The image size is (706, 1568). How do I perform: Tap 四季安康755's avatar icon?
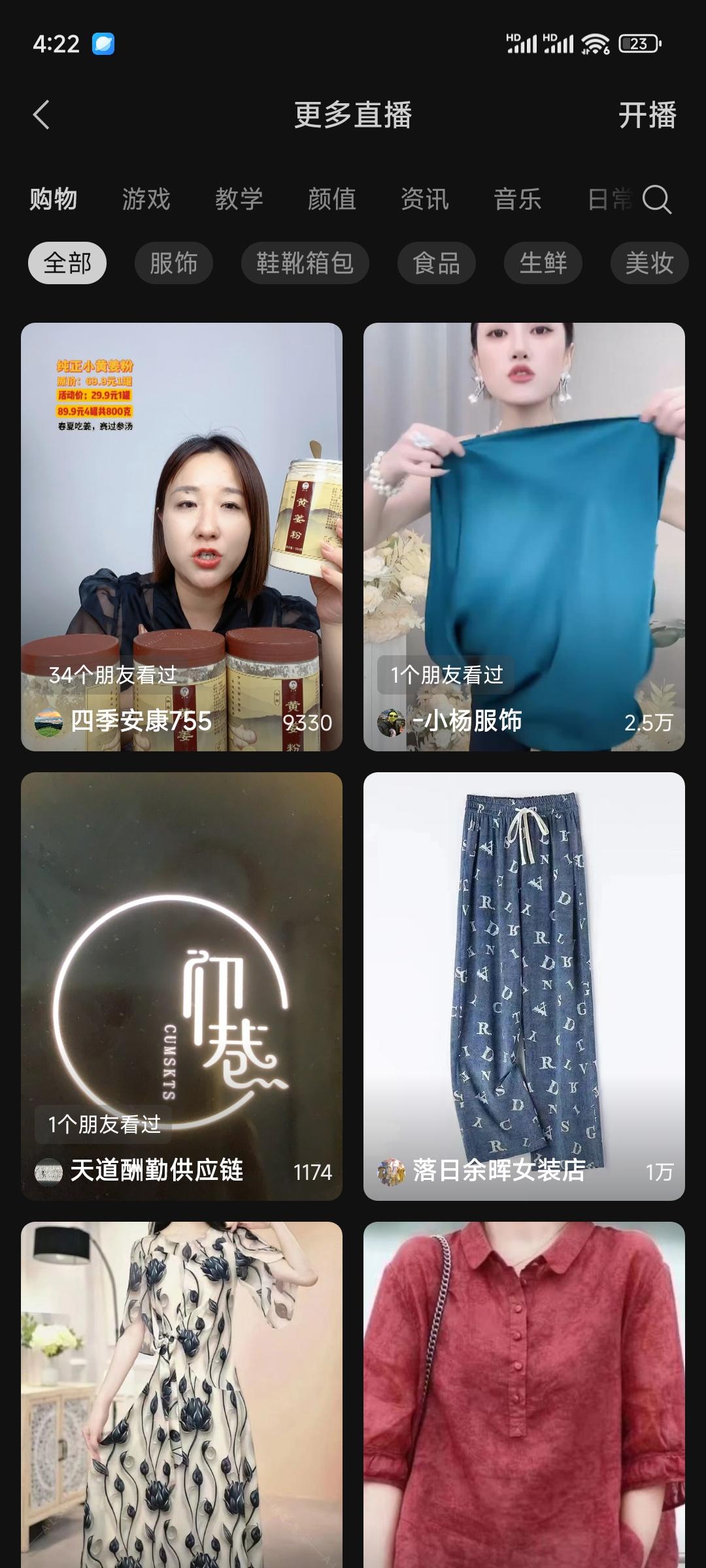click(x=46, y=723)
